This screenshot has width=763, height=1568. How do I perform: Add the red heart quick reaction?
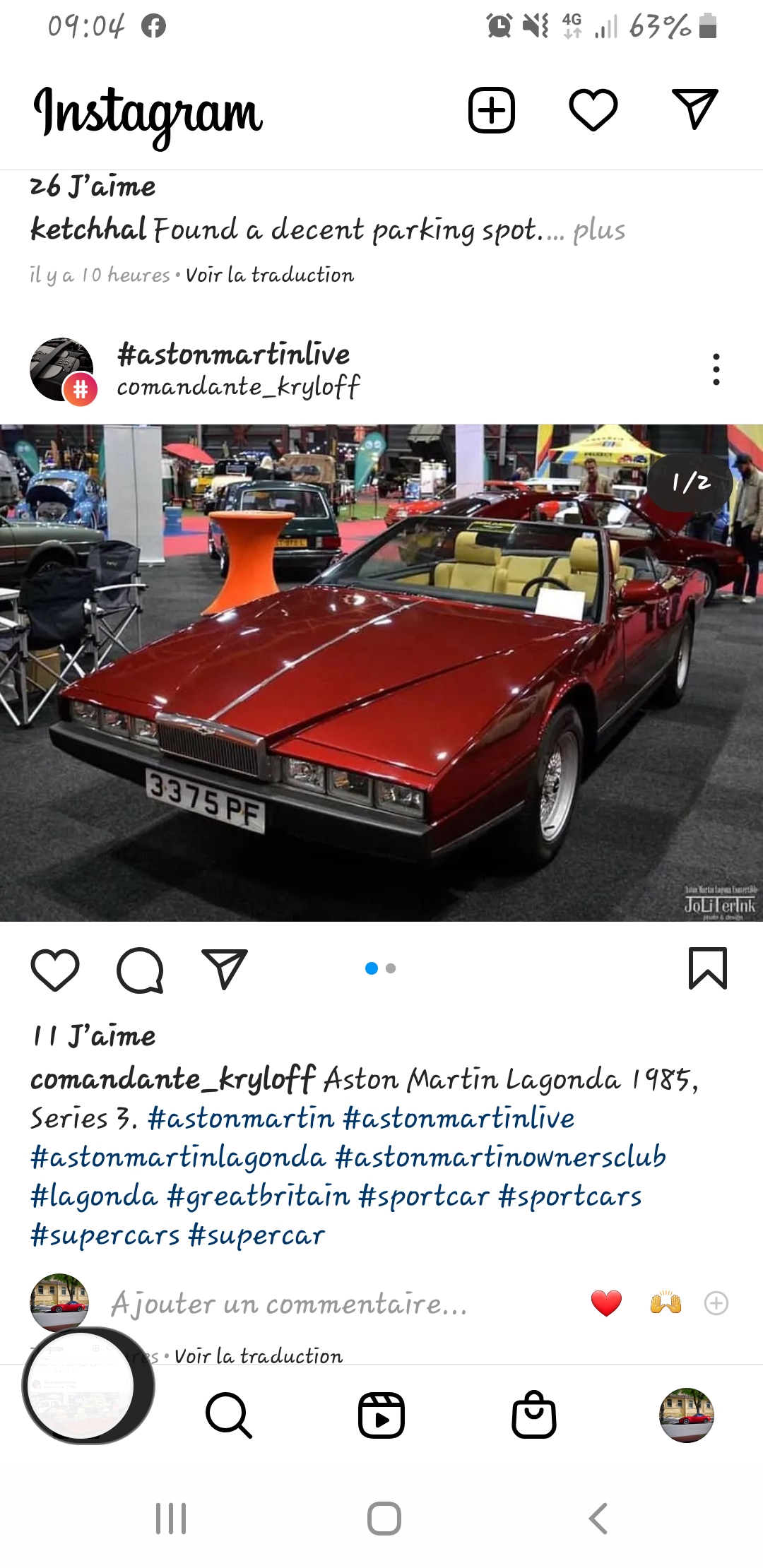coord(606,1303)
